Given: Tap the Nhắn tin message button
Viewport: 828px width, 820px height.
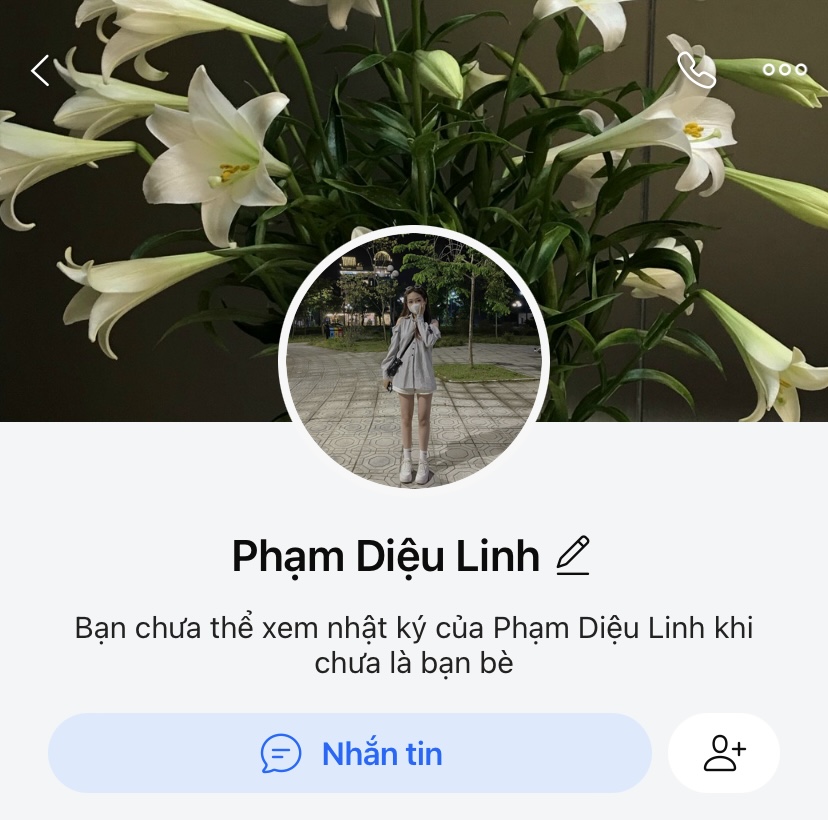Looking at the screenshot, I should (x=350, y=753).
